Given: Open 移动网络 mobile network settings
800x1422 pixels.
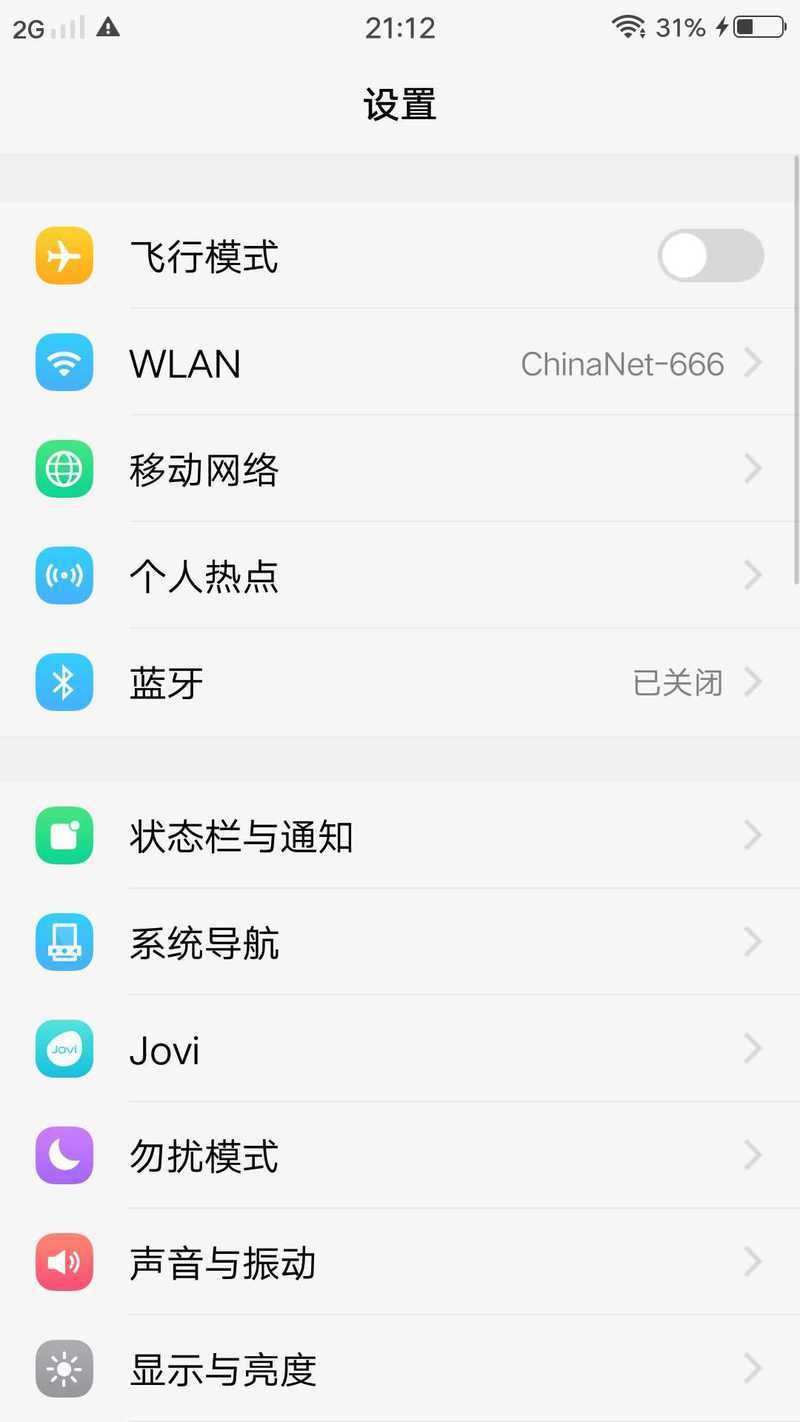Looking at the screenshot, I should pyautogui.click(x=400, y=470).
